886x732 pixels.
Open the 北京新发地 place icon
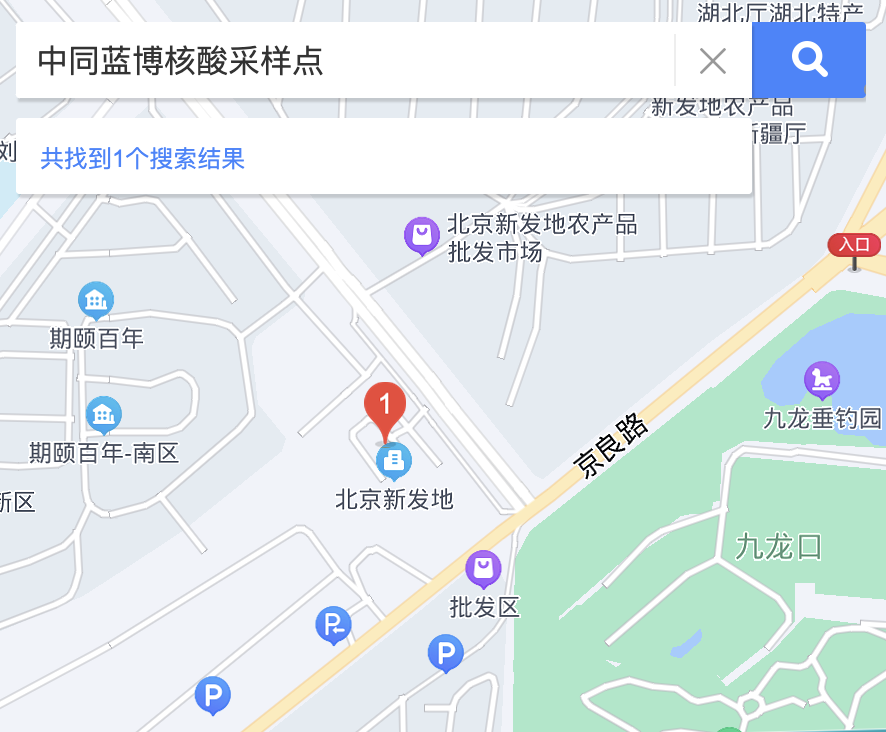pyautogui.click(x=393, y=460)
